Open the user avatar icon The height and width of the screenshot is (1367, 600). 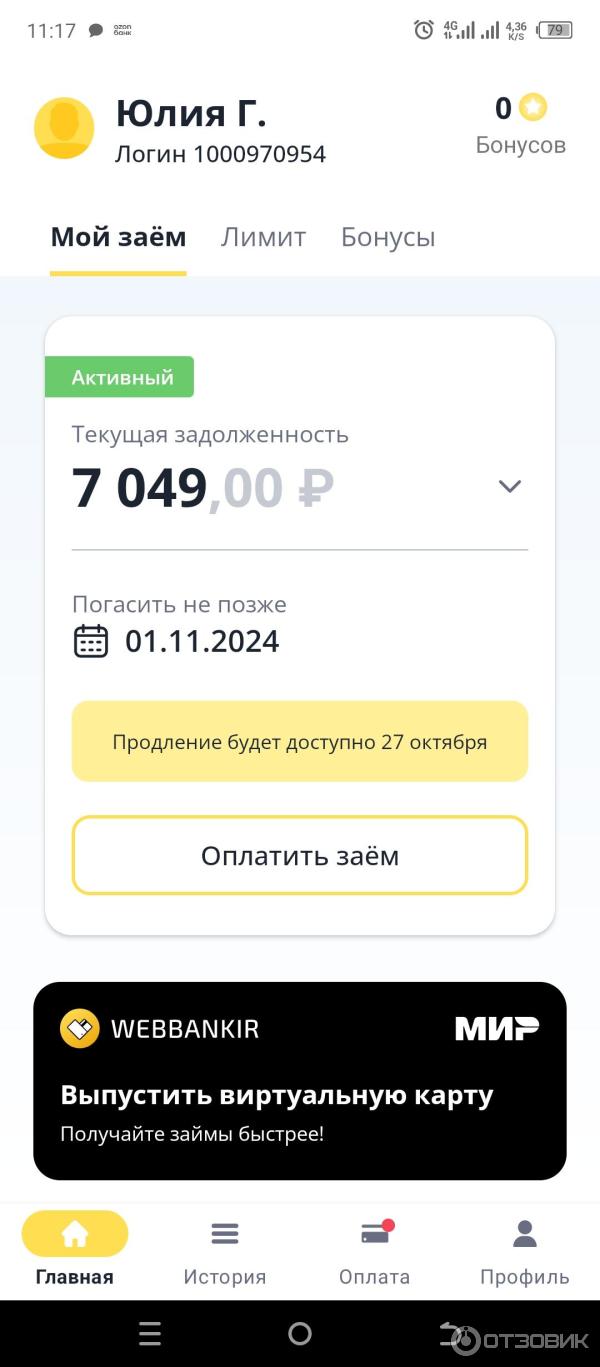click(64, 128)
